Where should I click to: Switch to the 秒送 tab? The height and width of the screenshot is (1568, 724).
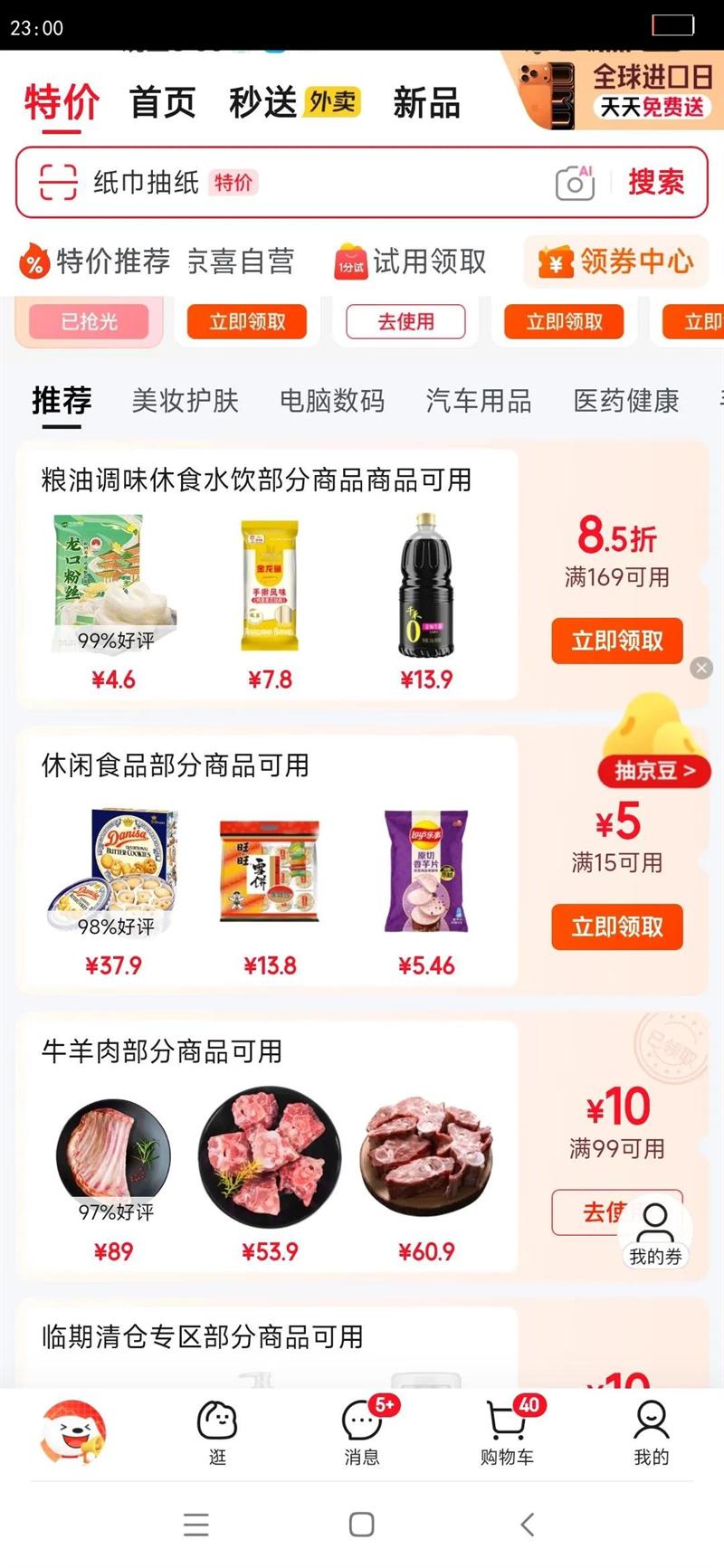click(x=293, y=102)
